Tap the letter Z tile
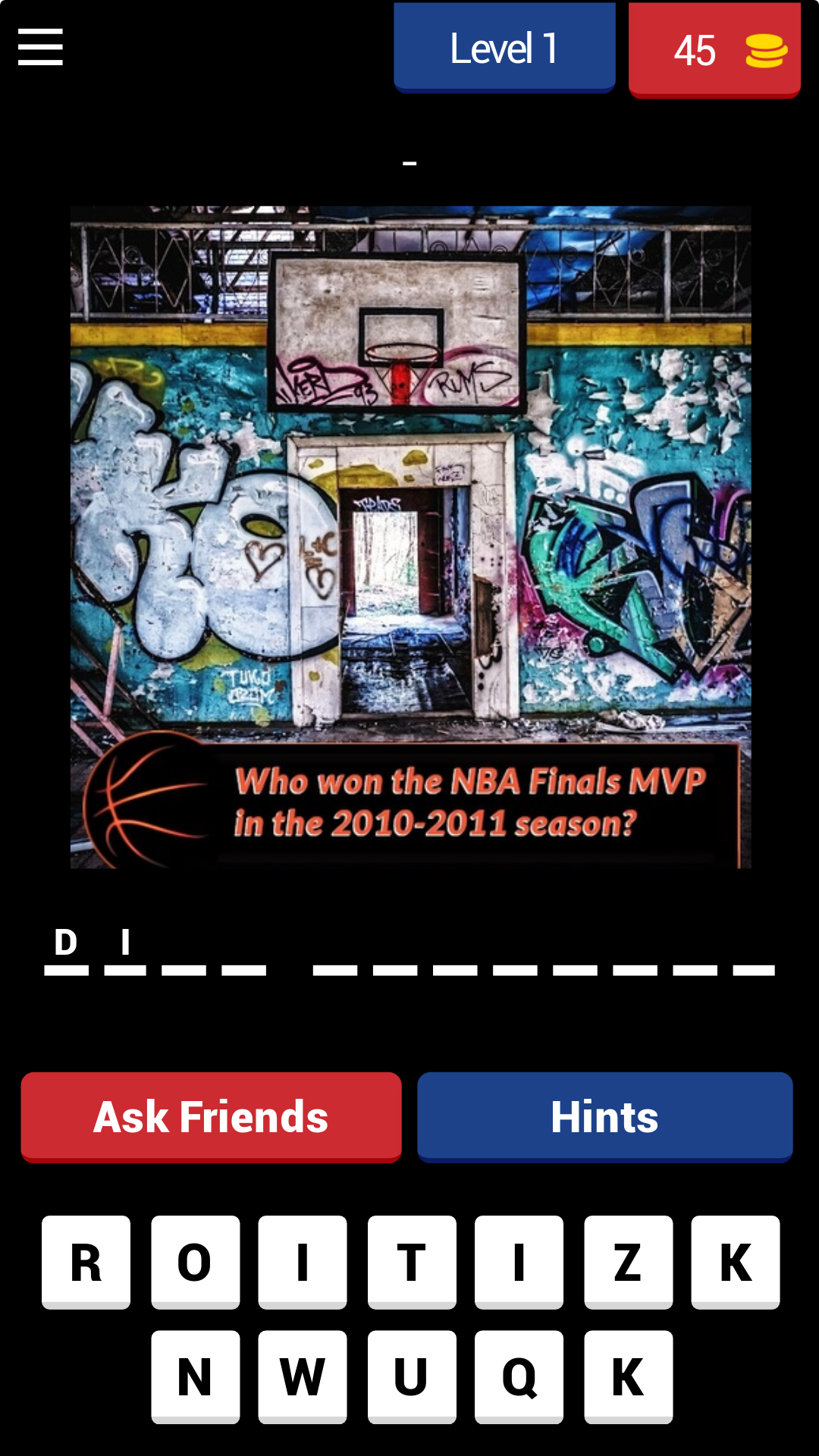This screenshot has width=819, height=1456. [628, 1262]
